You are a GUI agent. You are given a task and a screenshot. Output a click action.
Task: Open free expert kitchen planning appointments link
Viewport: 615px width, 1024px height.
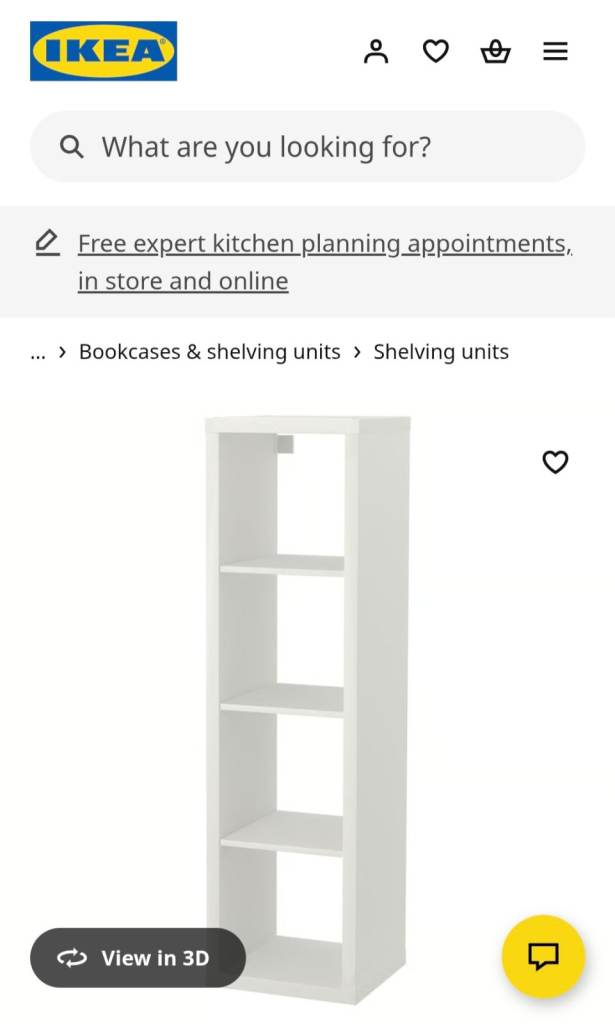pos(324,261)
